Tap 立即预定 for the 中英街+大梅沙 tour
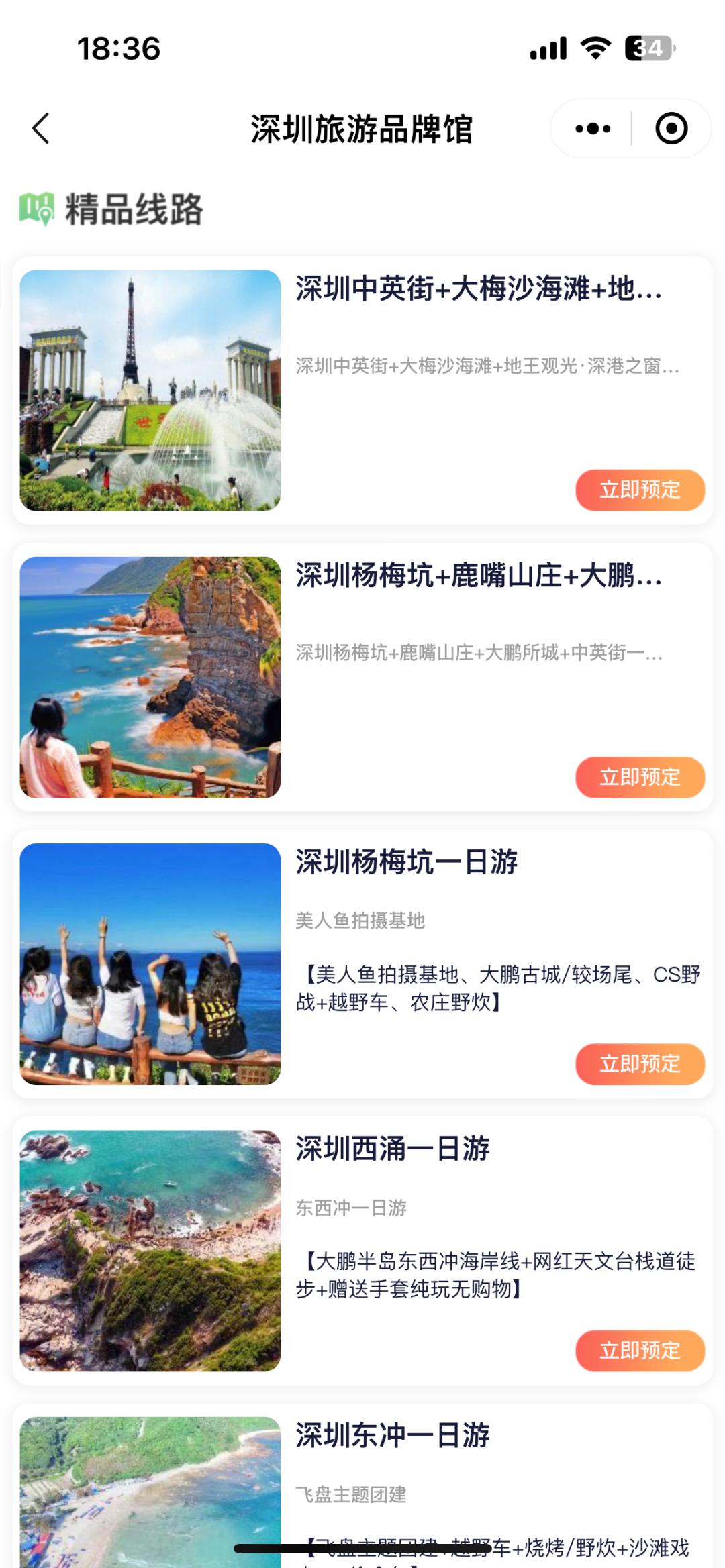The width and height of the screenshot is (725, 1568). click(x=639, y=490)
